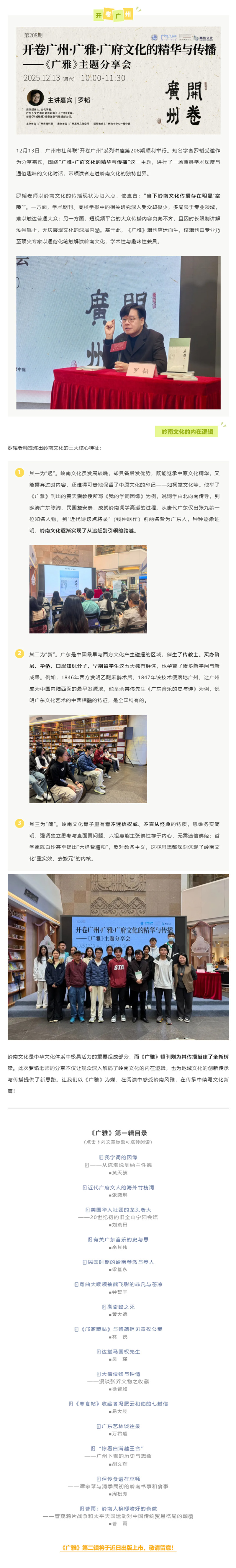Open article link 曹雨：岭南人槟榔嗜好的衰微
The width and height of the screenshot is (236, 1568).
tap(120, 1508)
